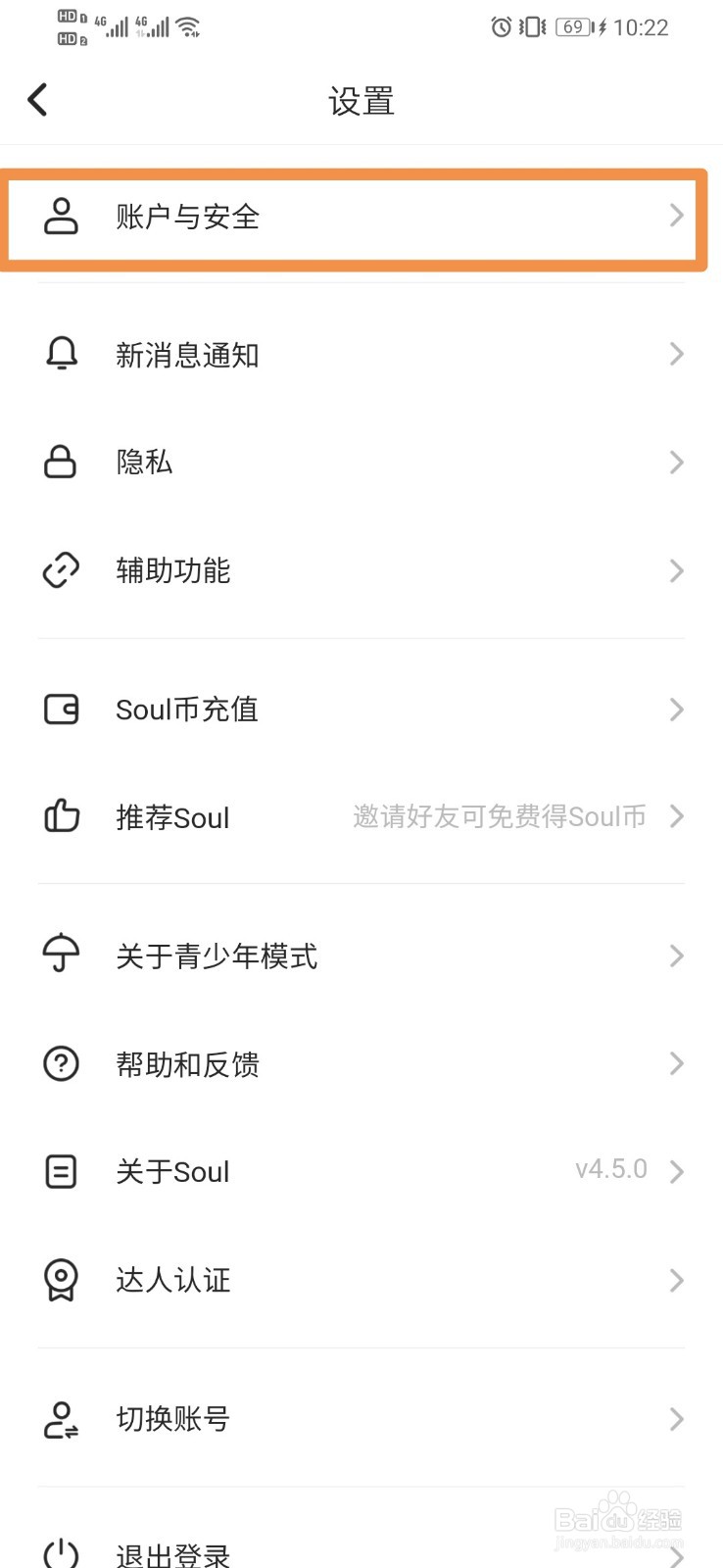Screen dimensions: 723x1568
Task: Tap 退出登录 to log out
Action: 172,1553
